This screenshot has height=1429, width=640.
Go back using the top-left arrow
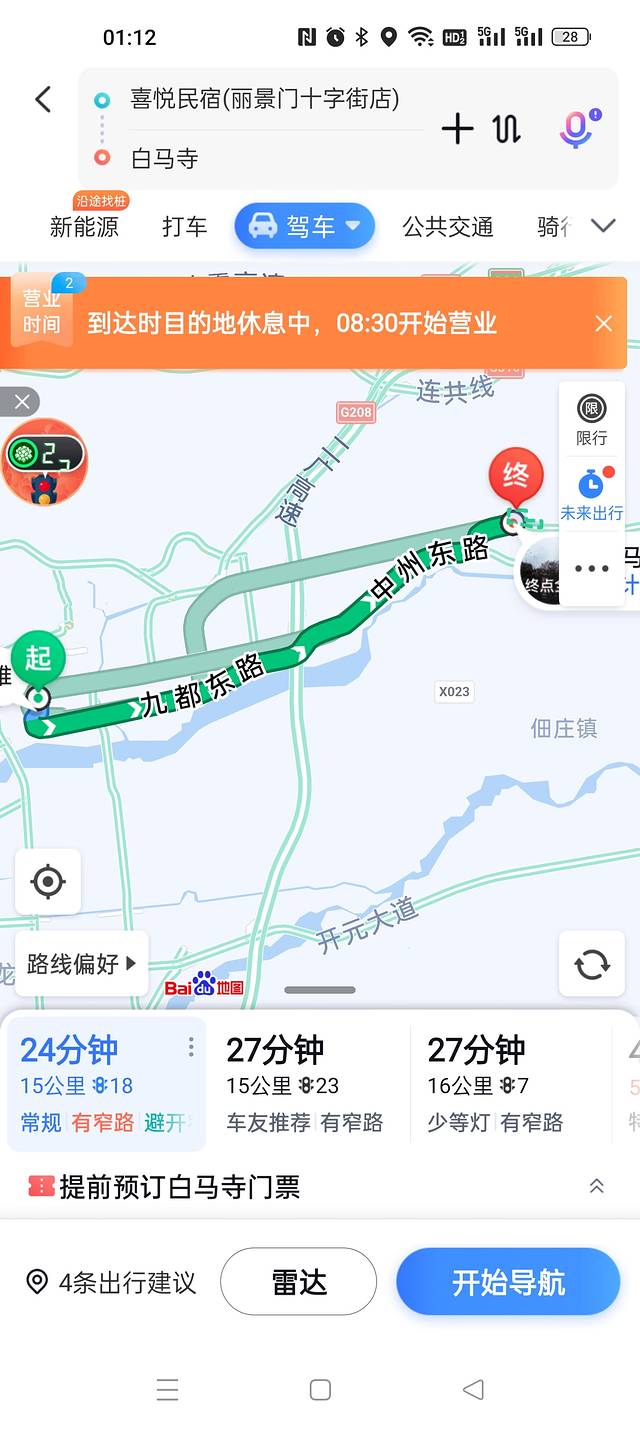point(43,99)
